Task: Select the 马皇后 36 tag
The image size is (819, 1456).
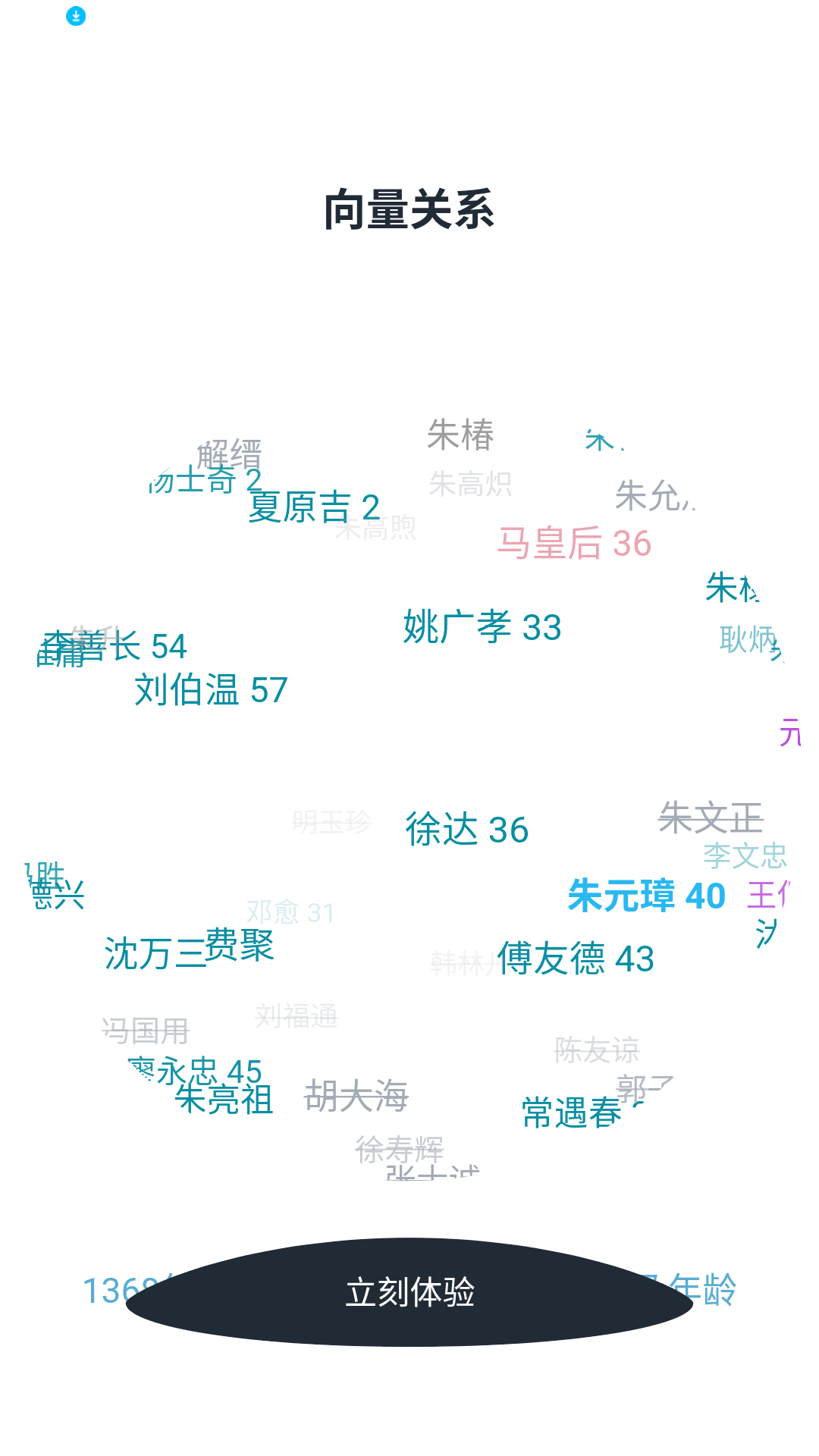Action: coord(574,544)
